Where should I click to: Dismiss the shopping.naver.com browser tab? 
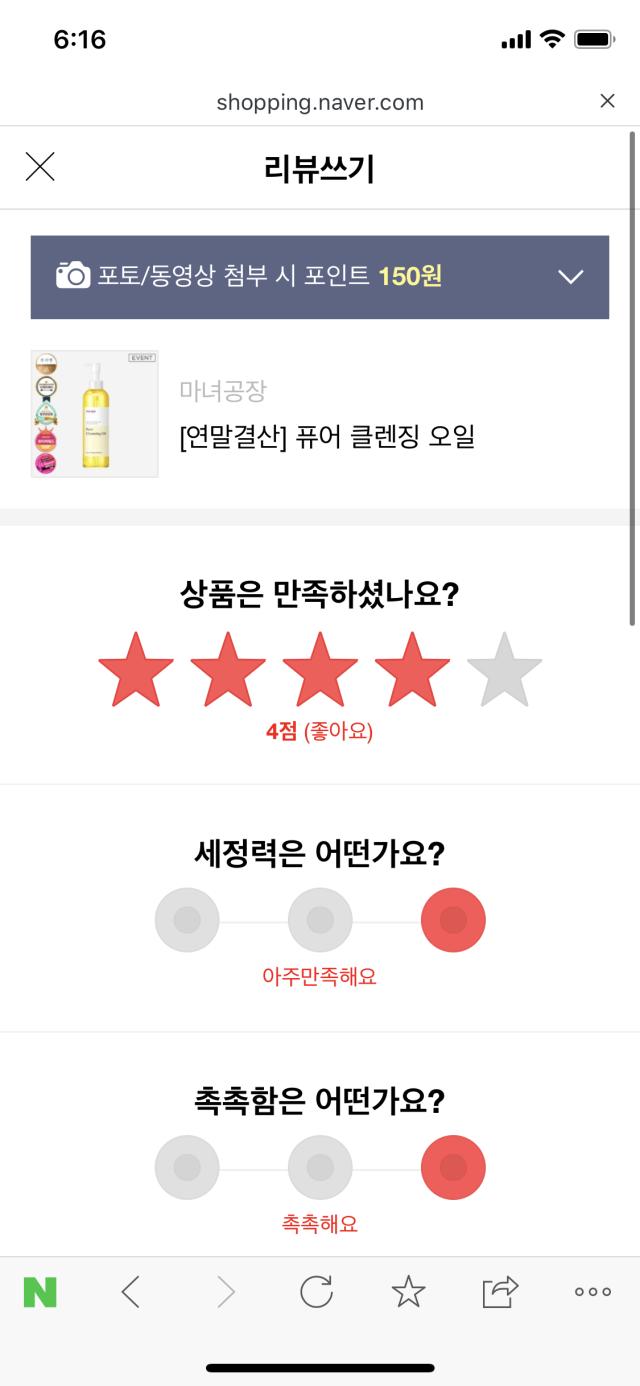tap(607, 100)
